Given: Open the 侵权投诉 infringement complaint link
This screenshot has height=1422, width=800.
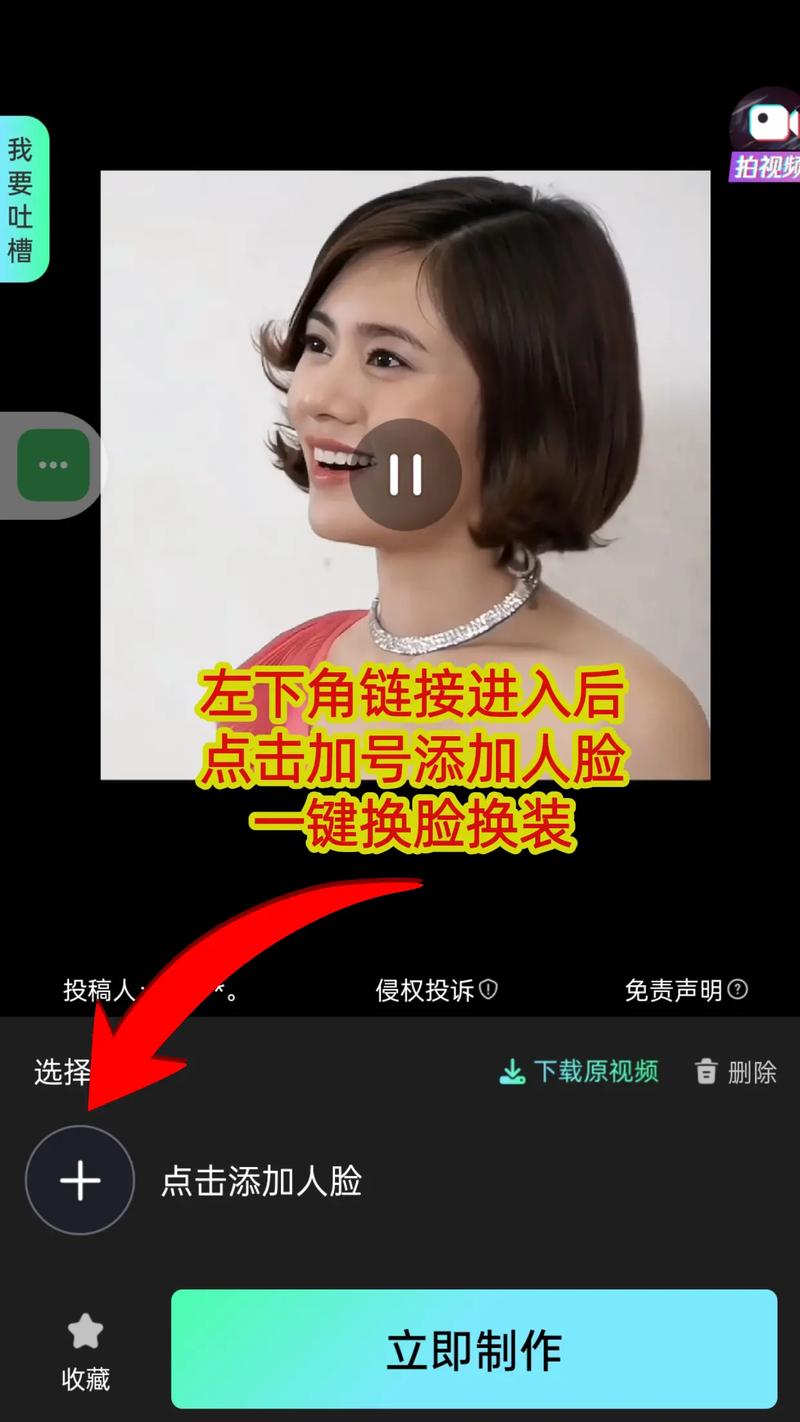Looking at the screenshot, I should pos(436,990).
